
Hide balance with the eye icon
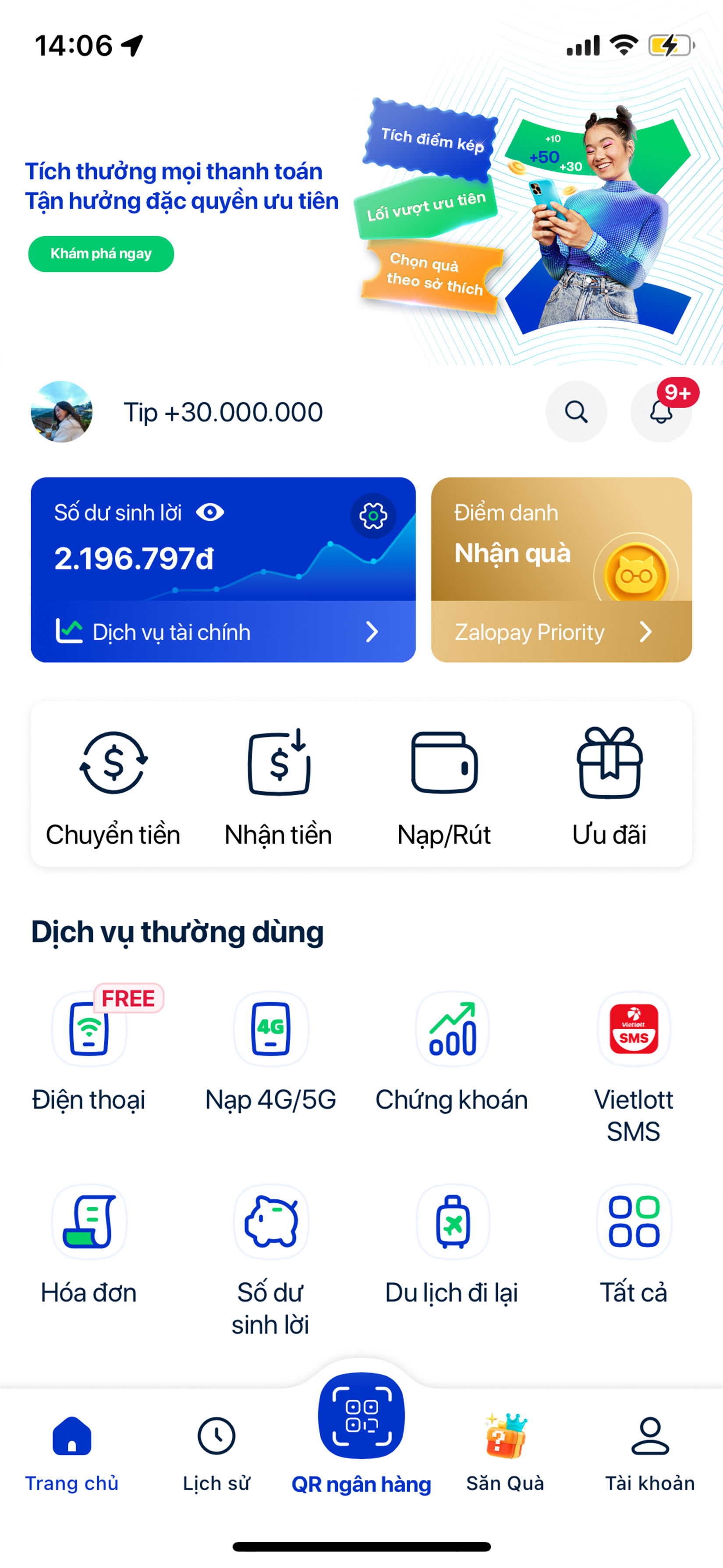tap(210, 512)
